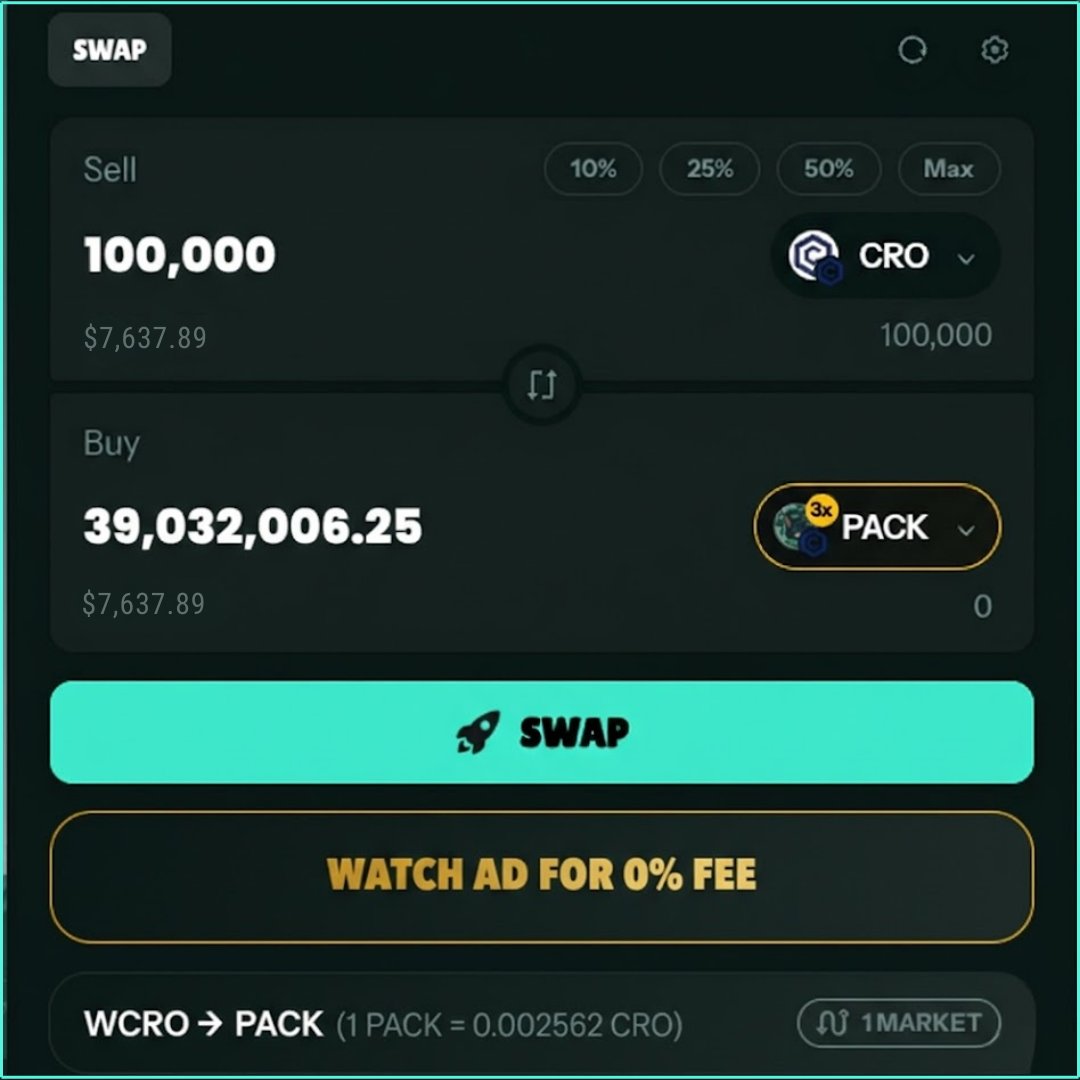Edit the sell amount 100,000
1080x1080 pixels.
[x=180, y=255]
